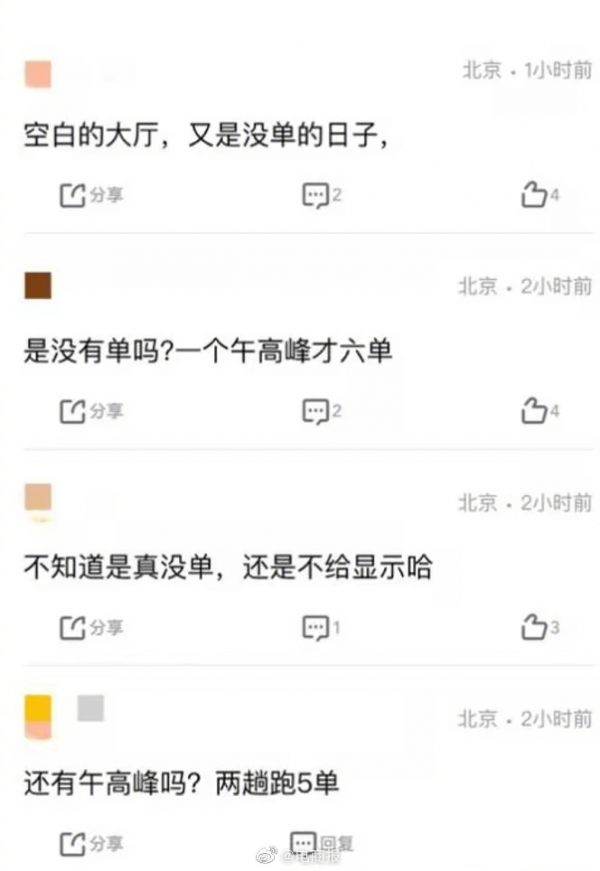Viewport: 600px width, 871px height.
Task: Open the brown avatar of the '一个午高峰才六单' commenter
Action: 38,286
